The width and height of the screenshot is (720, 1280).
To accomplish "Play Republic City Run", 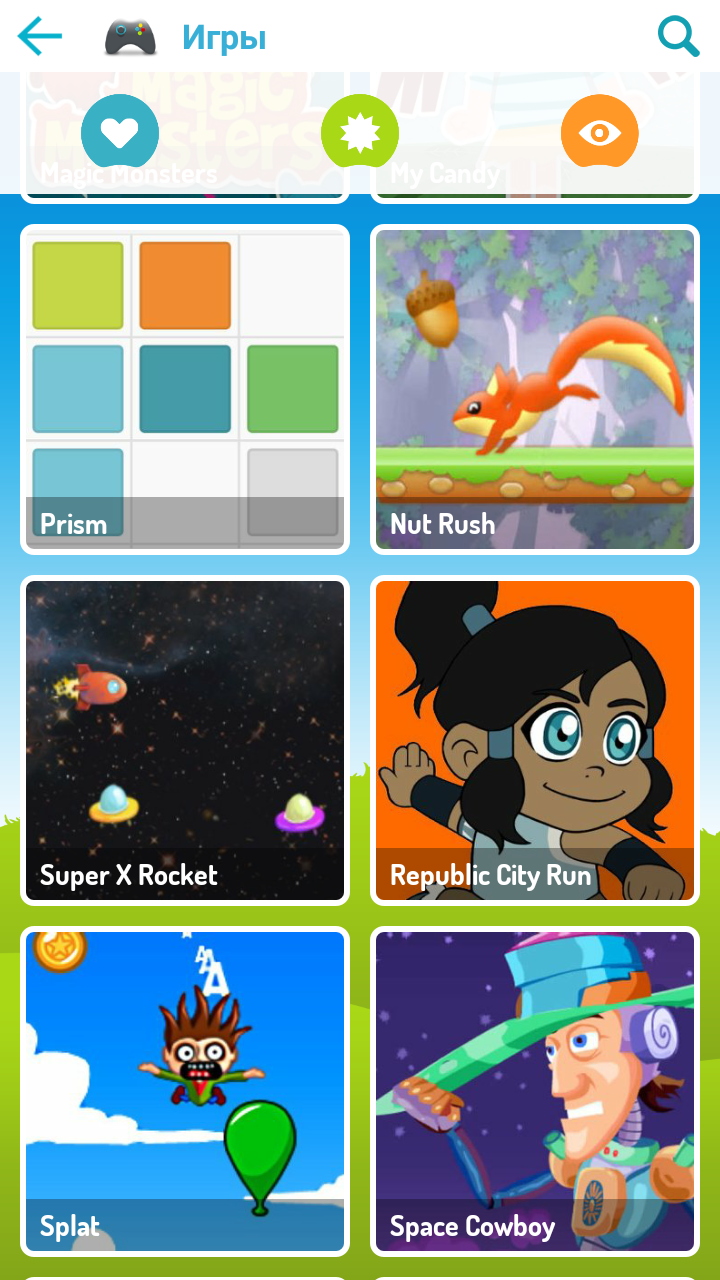I will (535, 740).
